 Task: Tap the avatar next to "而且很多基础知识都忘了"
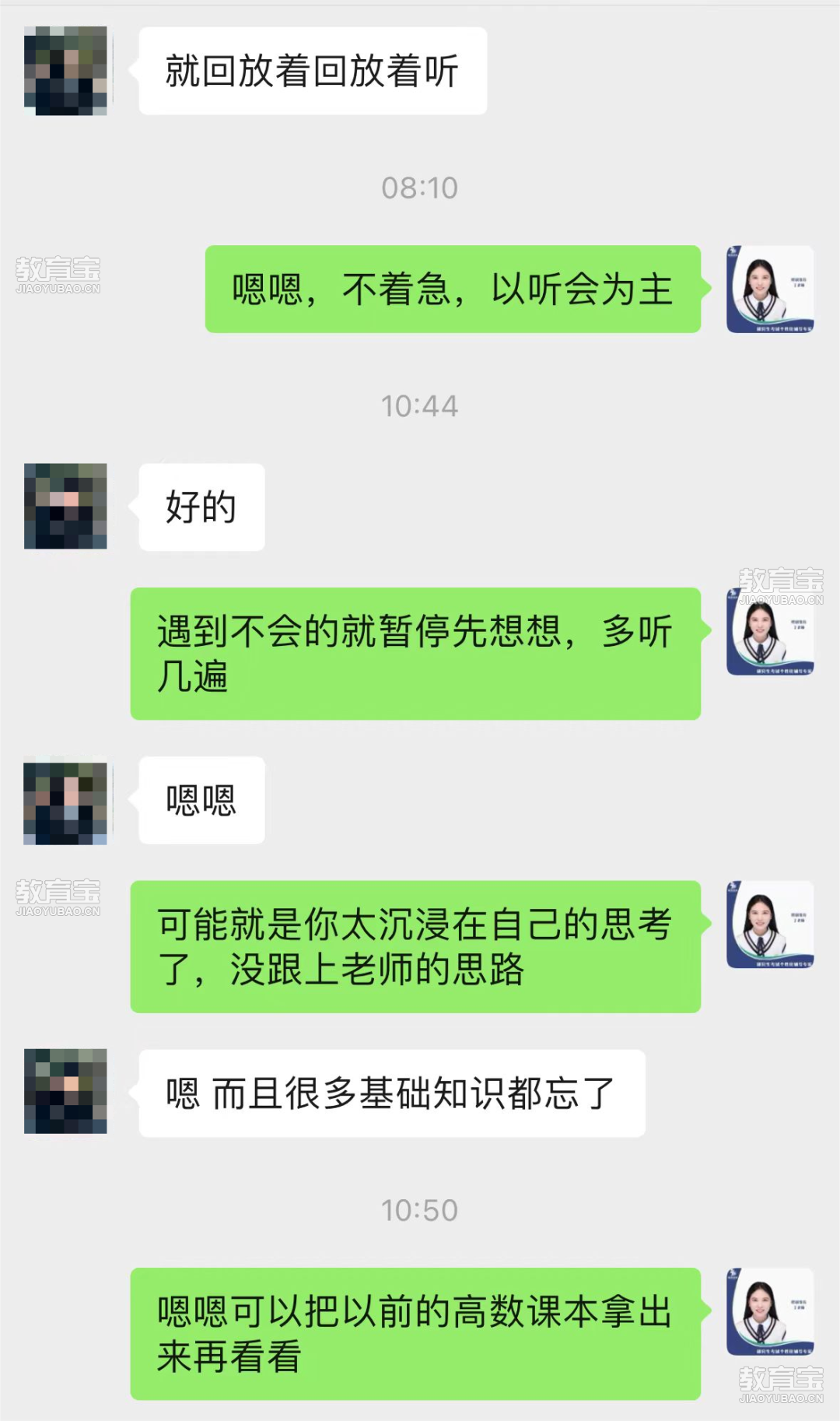pyautogui.click(x=65, y=1092)
